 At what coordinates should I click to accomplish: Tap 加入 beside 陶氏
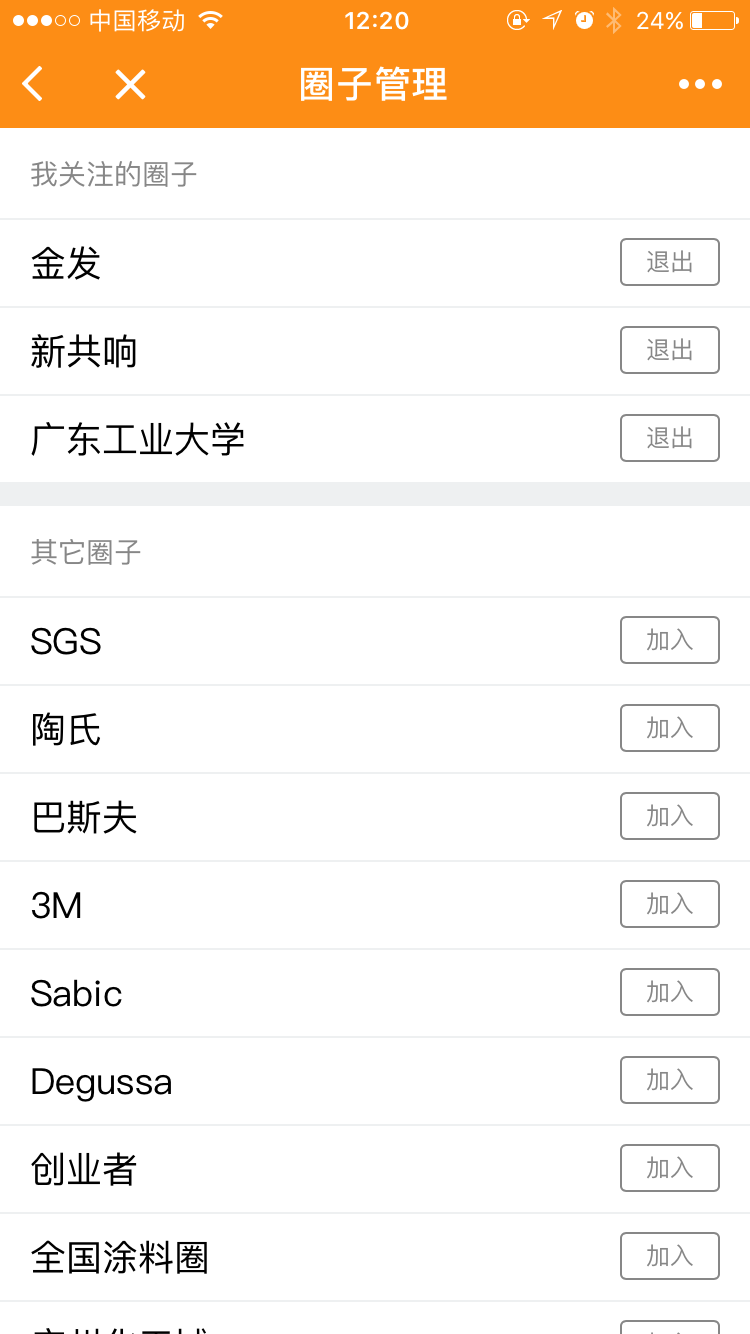[670, 728]
